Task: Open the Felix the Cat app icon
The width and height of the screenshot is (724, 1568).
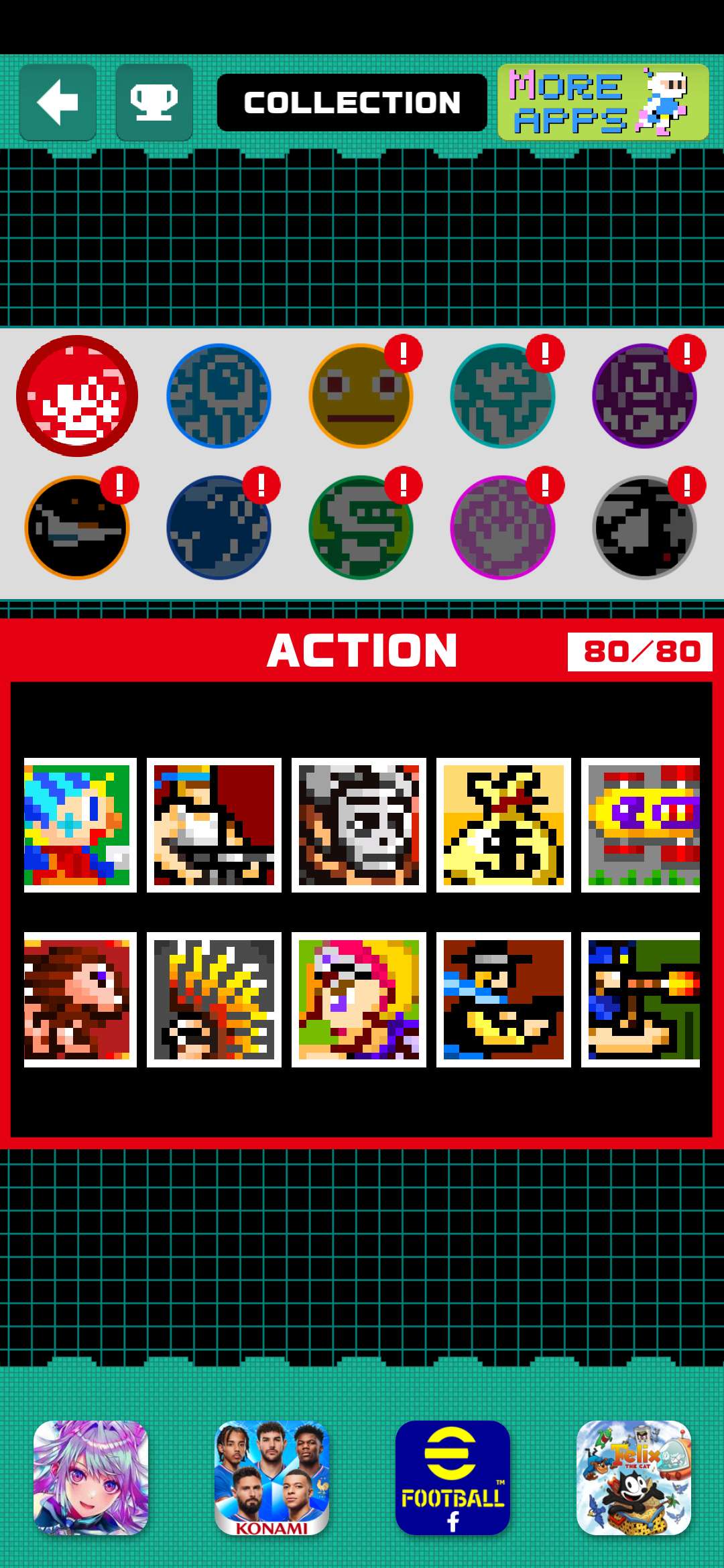Action: [x=633, y=1478]
